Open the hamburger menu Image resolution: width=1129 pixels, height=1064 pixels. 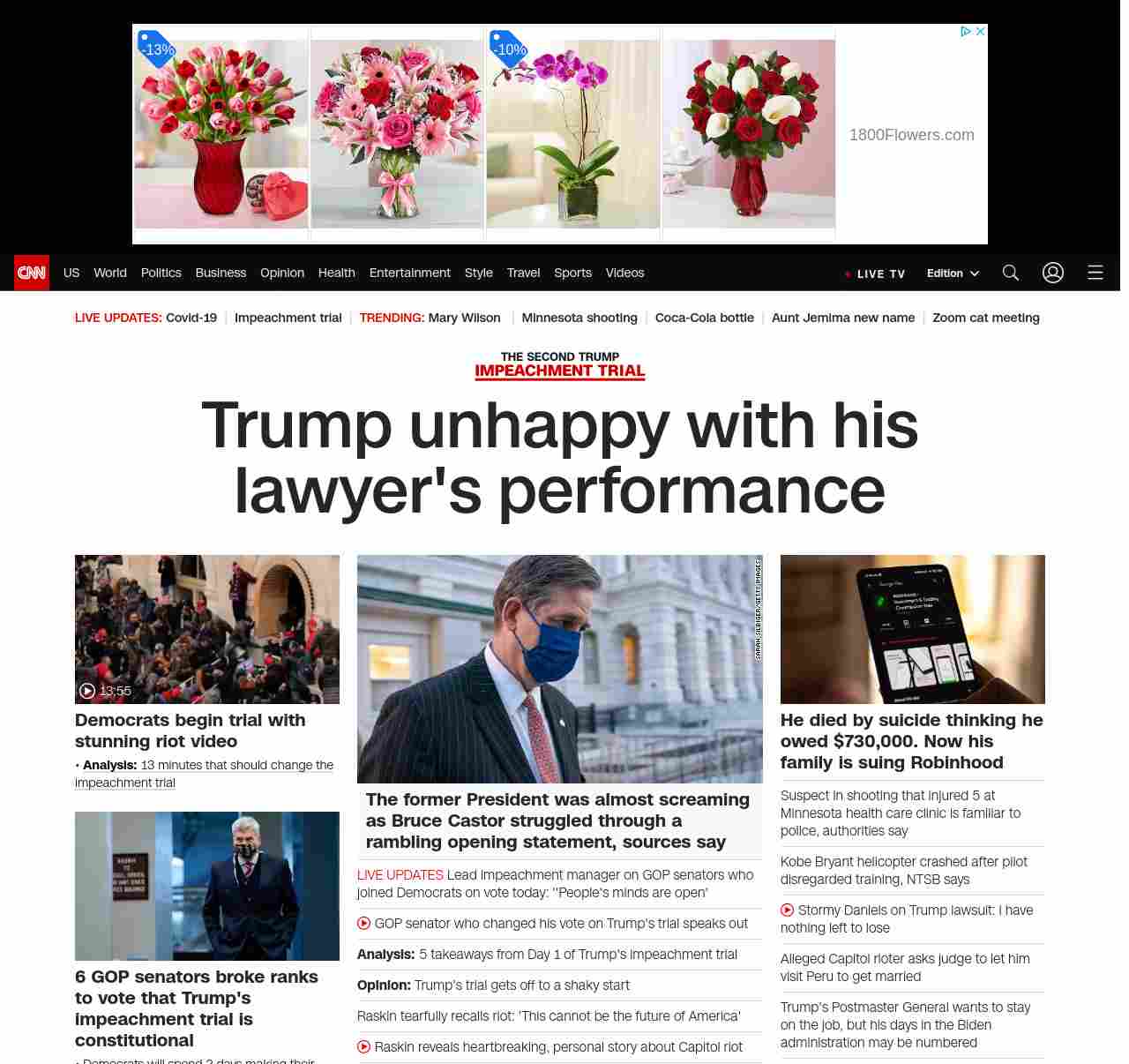pos(1095,273)
